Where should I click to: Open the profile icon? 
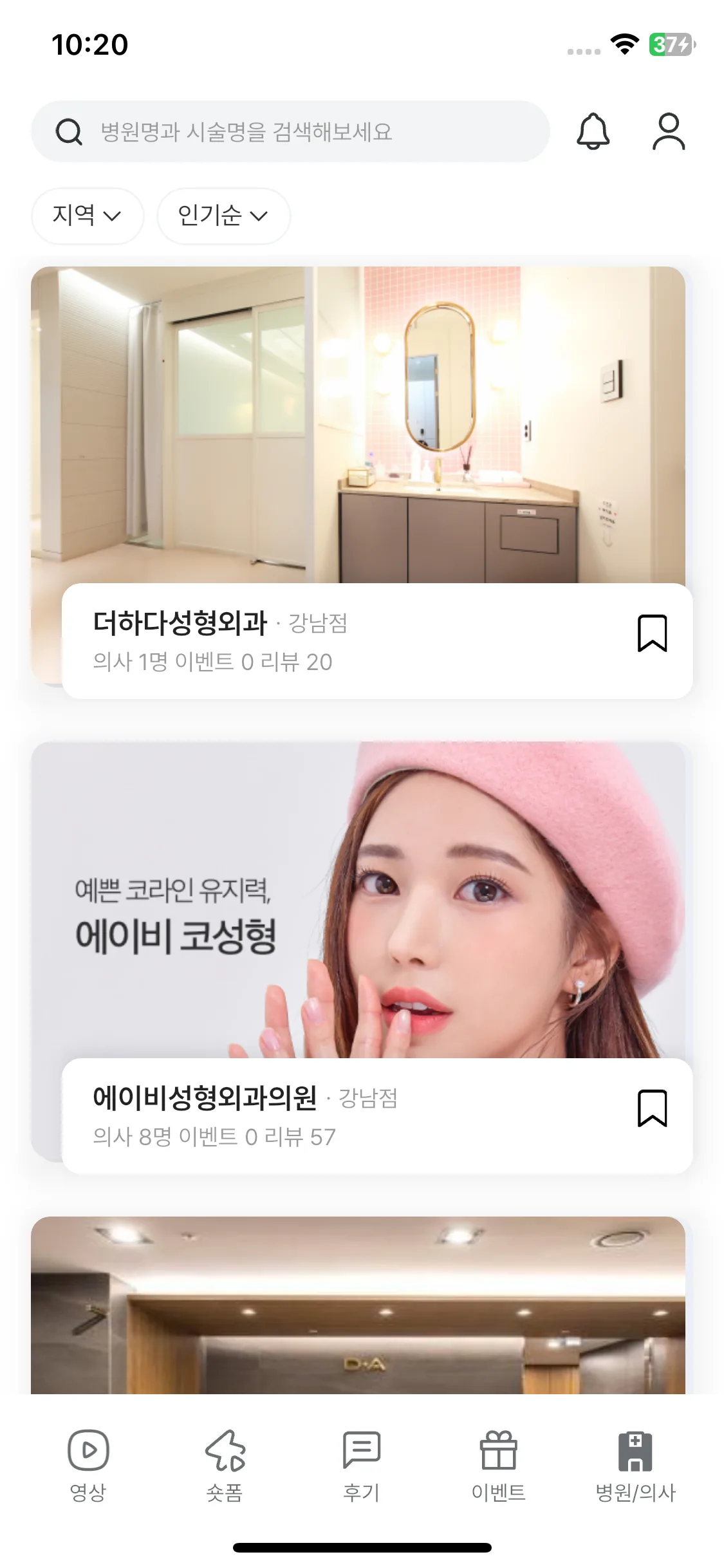(x=669, y=131)
